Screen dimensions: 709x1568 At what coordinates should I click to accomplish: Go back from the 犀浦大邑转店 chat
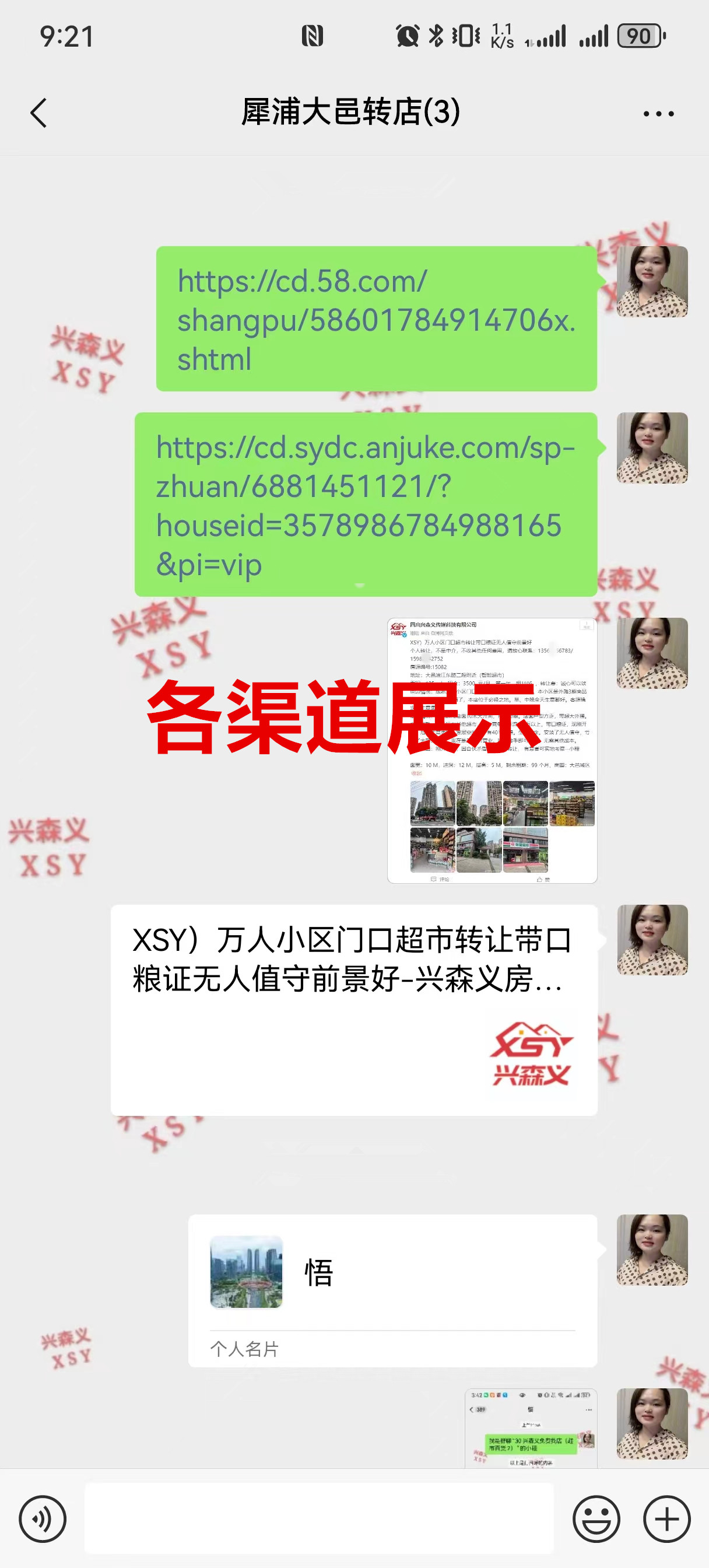39,113
